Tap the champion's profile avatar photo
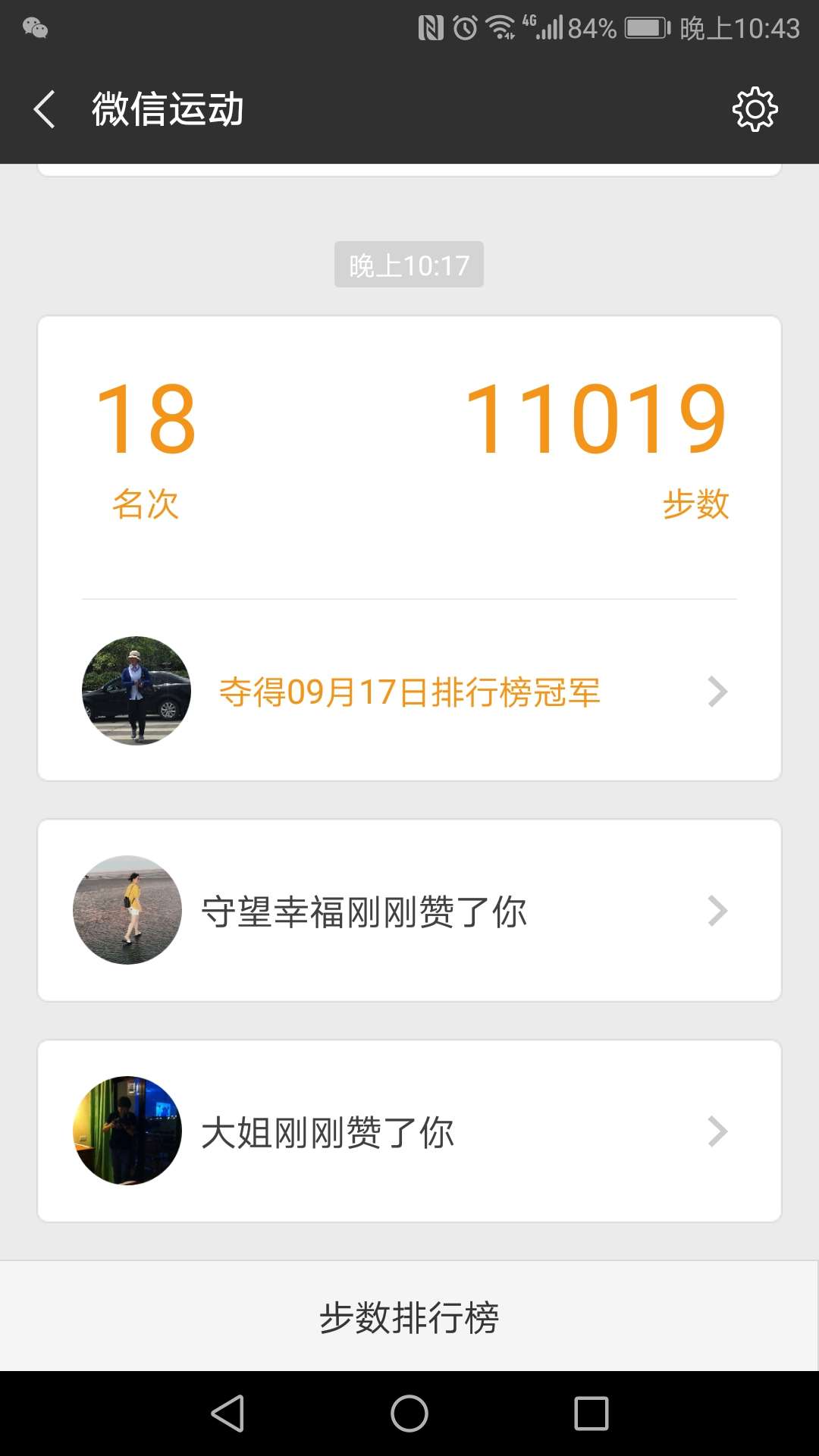 point(136,691)
